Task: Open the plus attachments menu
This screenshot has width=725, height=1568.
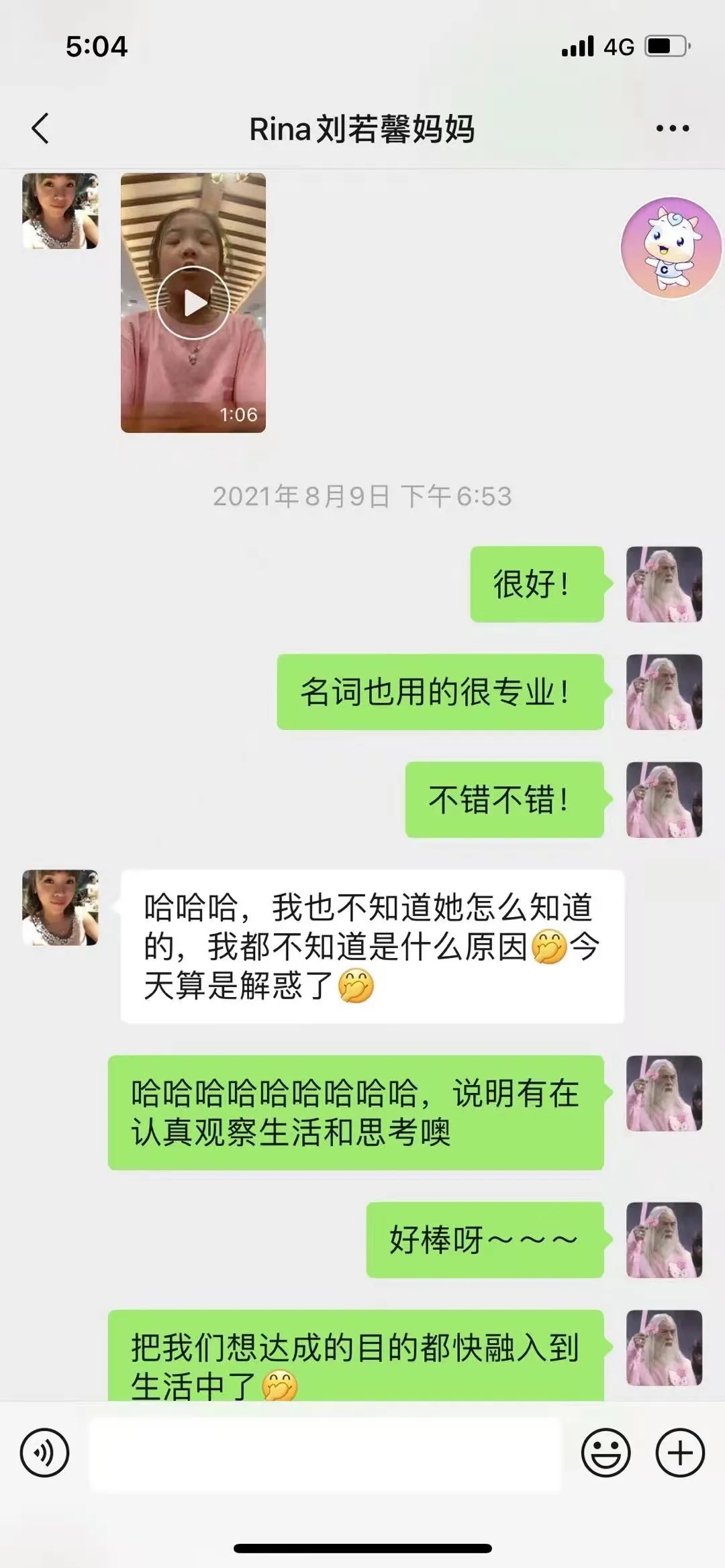Action: pyautogui.click(x=679, y=1453)
